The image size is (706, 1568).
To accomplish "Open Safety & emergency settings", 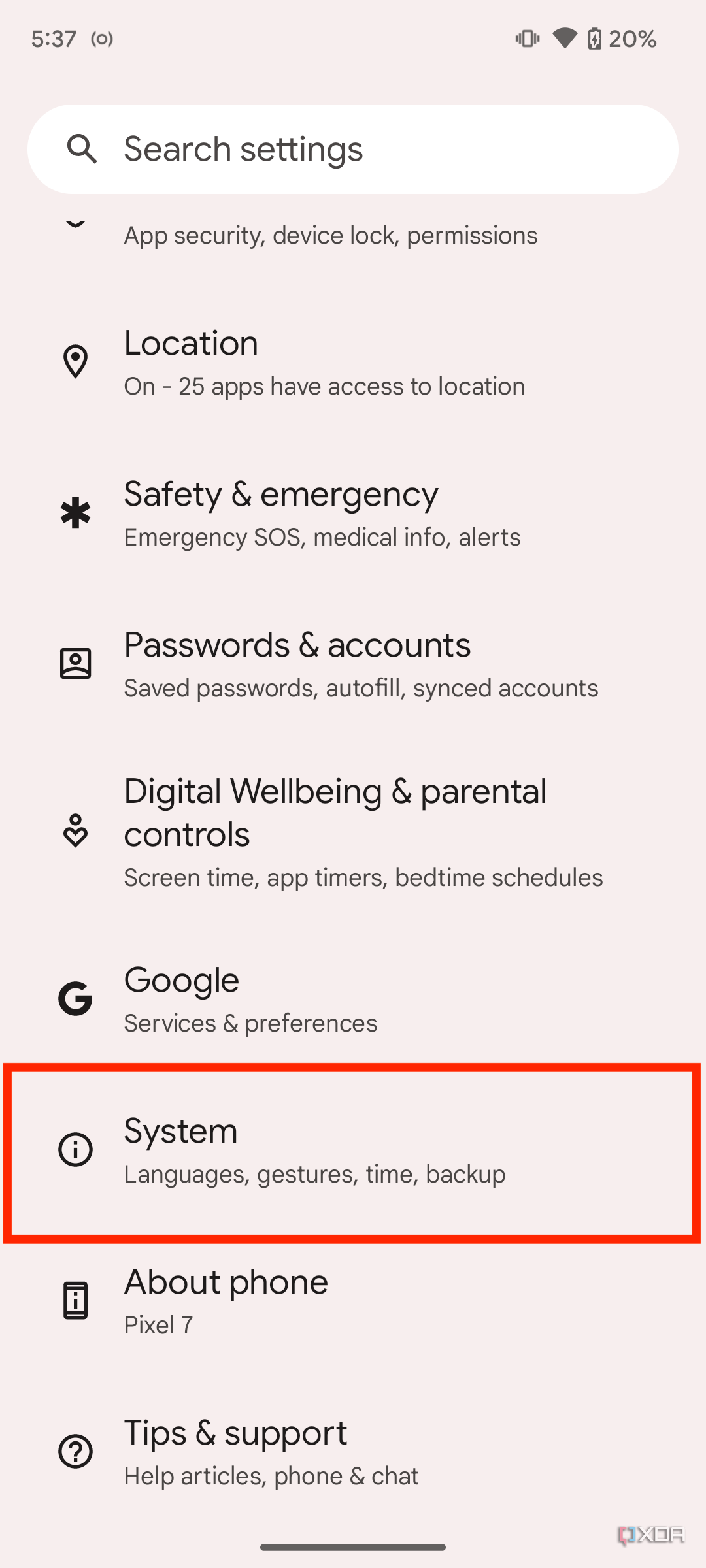I will point(353,514).
